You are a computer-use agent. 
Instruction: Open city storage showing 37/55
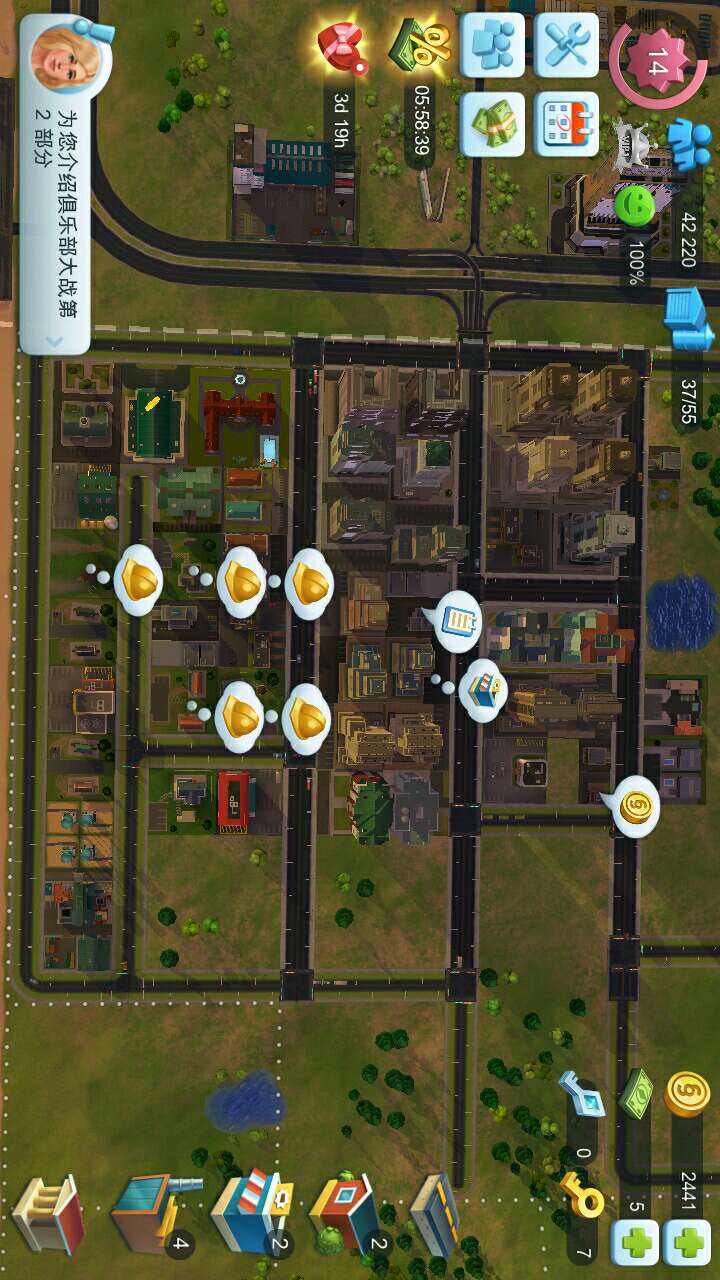tap(690, 318)
